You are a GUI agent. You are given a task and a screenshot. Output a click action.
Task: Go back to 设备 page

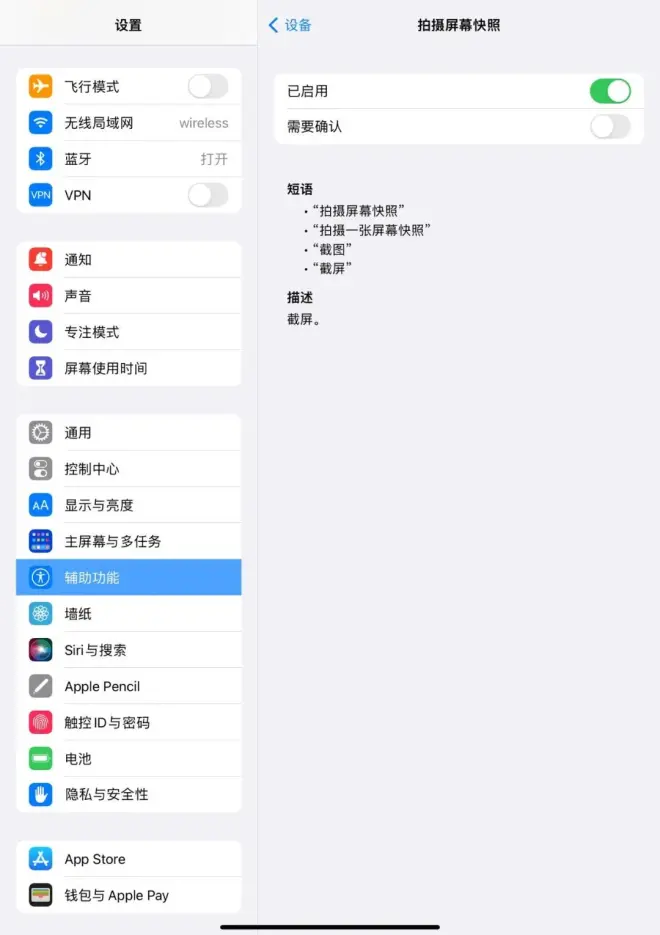point(290,25)
